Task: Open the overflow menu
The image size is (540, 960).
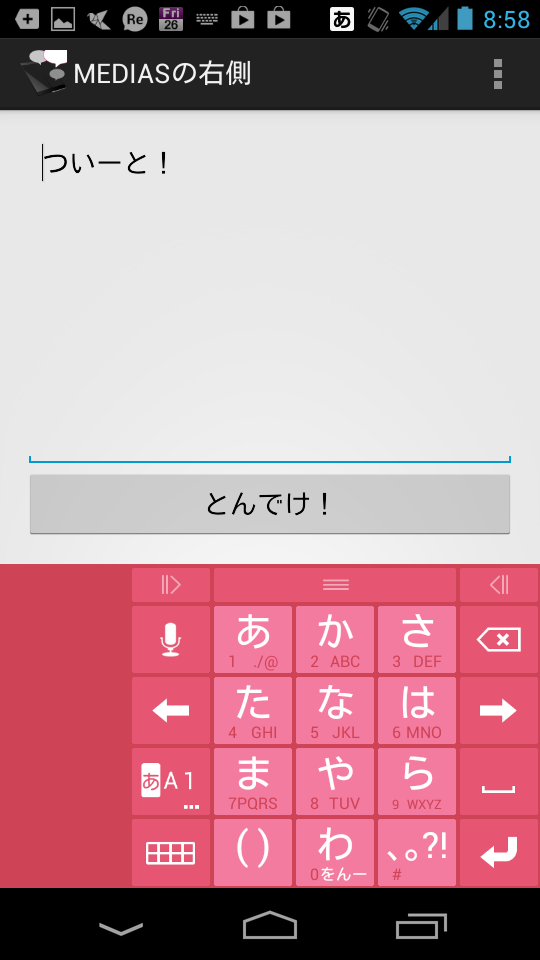Action: pos(498,74)
